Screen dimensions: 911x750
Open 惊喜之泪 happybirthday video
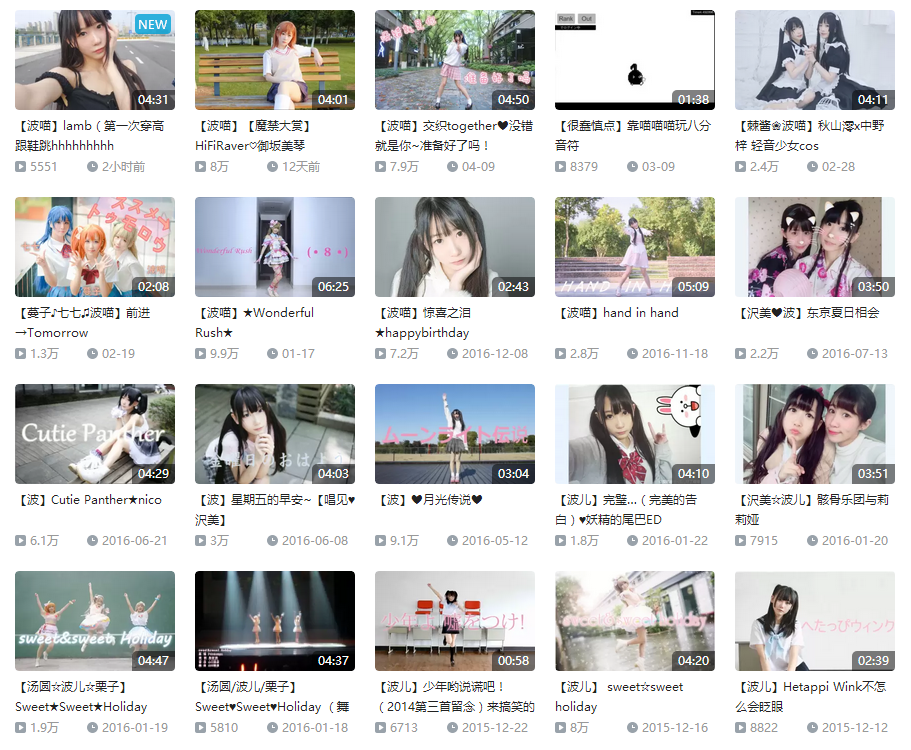(454, 246)
